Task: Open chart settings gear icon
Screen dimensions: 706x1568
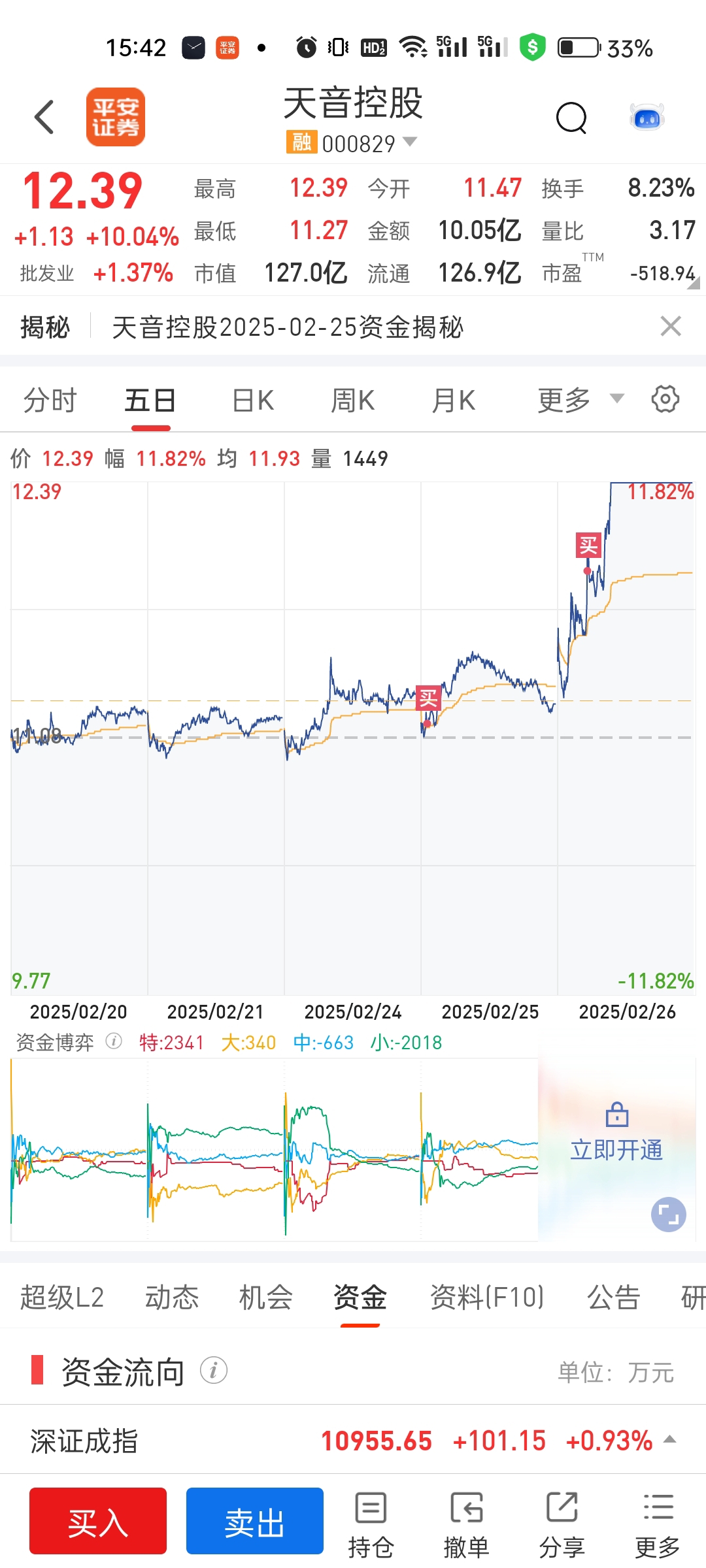Action: [x=665, y=399]
